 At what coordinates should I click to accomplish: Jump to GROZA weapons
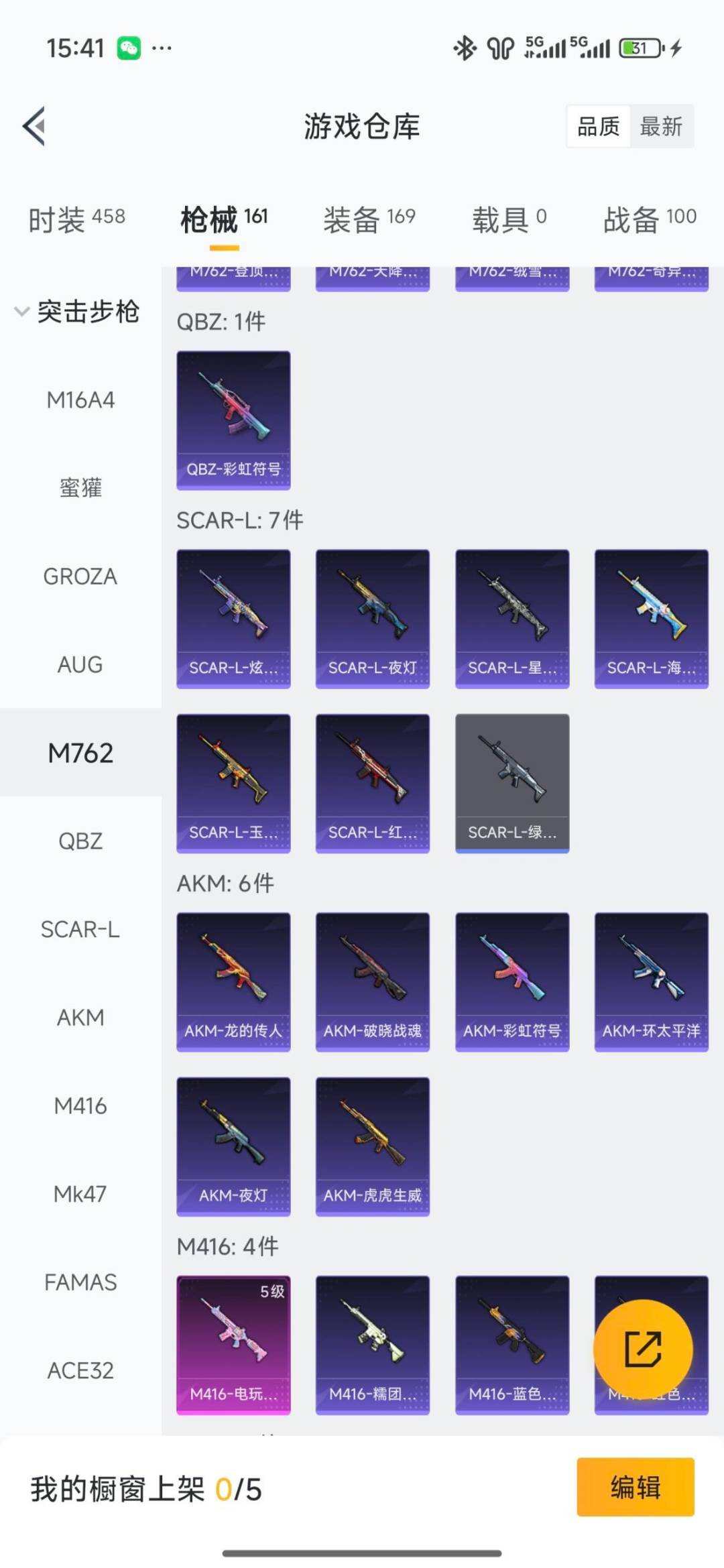point(80,577)
